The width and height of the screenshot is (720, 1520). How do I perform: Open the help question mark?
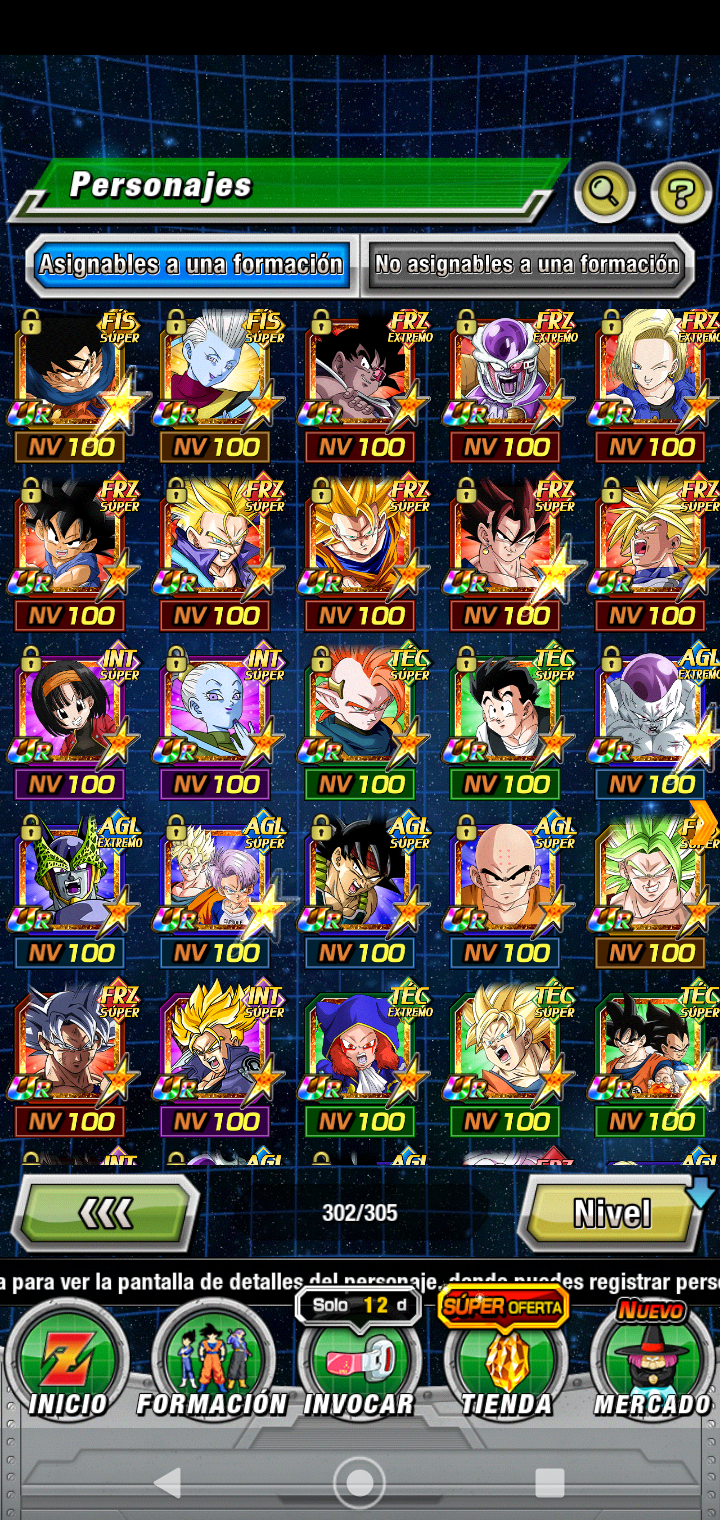tap(681, 192)
